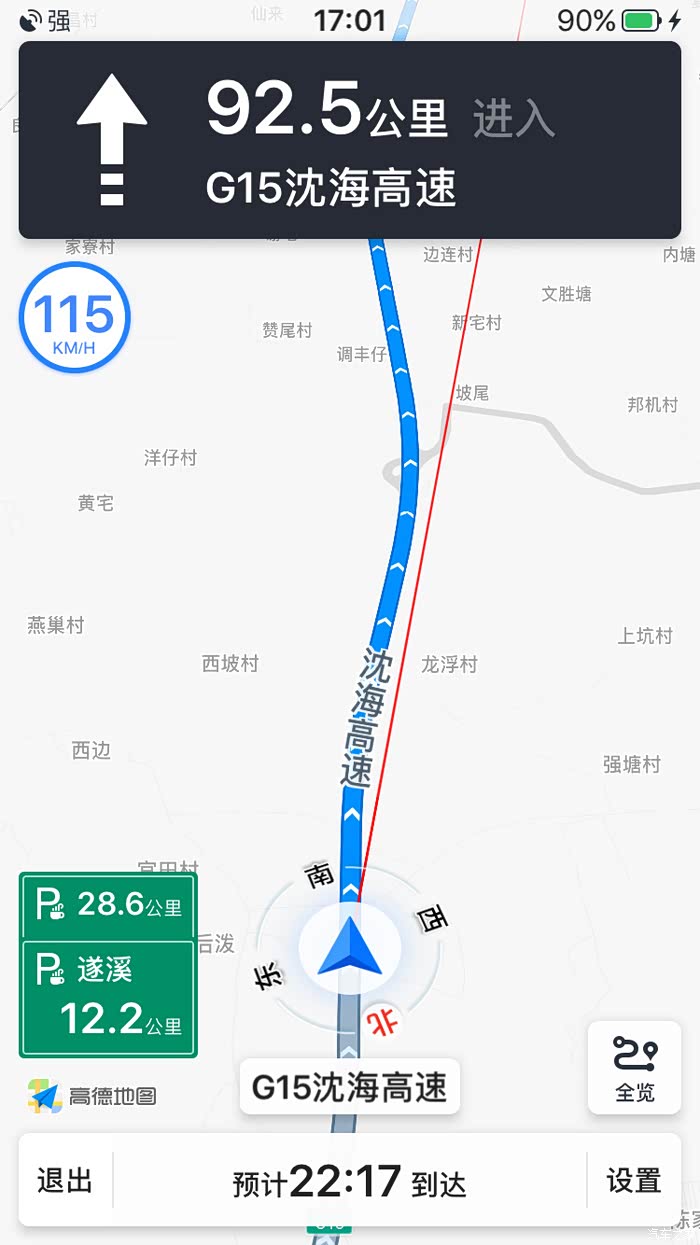Screen dimensions: 700x1245
Task: Open the 28.6公里 service area sign
Action: pyautogui.click(x=108, y=906)
